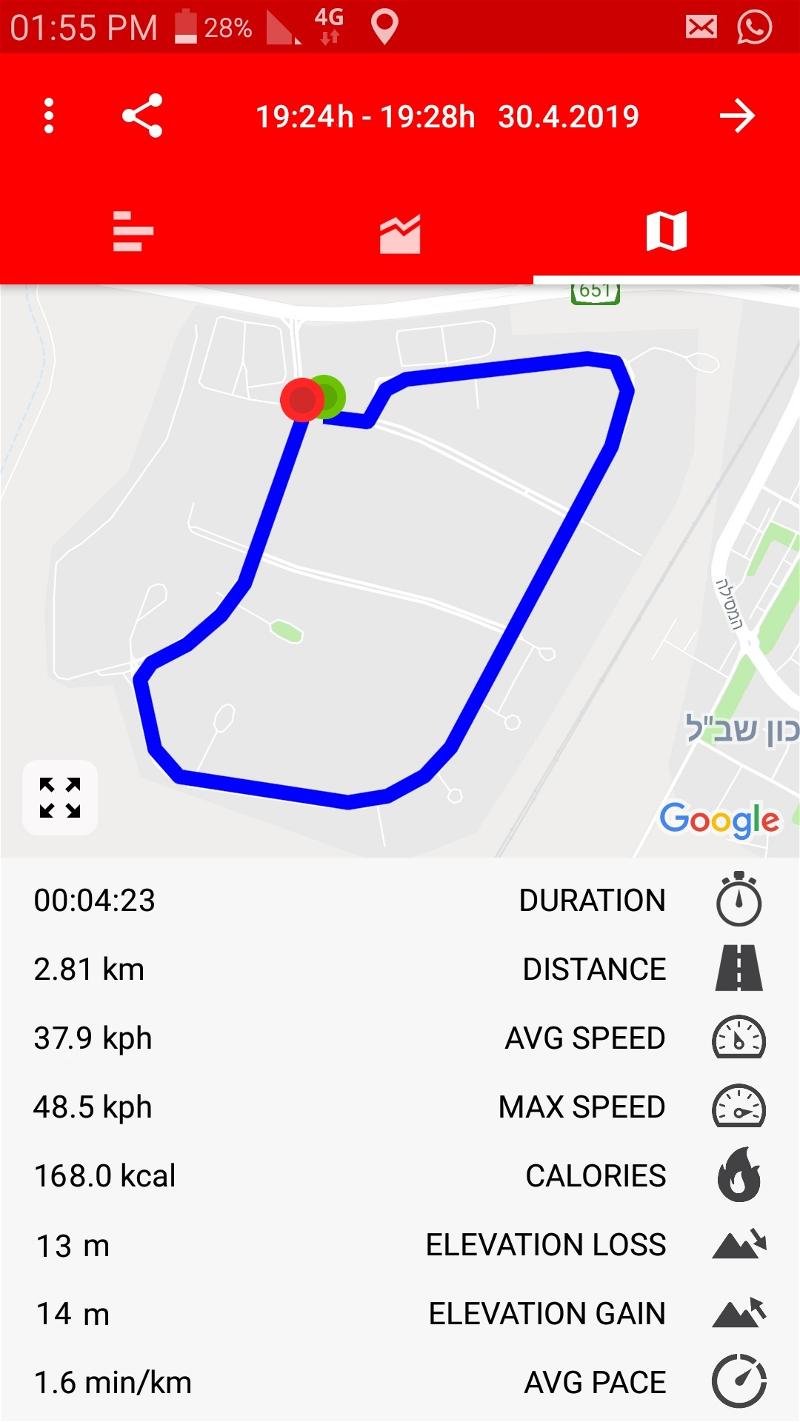Switch to the chart tab
Viewport: 800px width, 1422px height.
tap(400, 232)
